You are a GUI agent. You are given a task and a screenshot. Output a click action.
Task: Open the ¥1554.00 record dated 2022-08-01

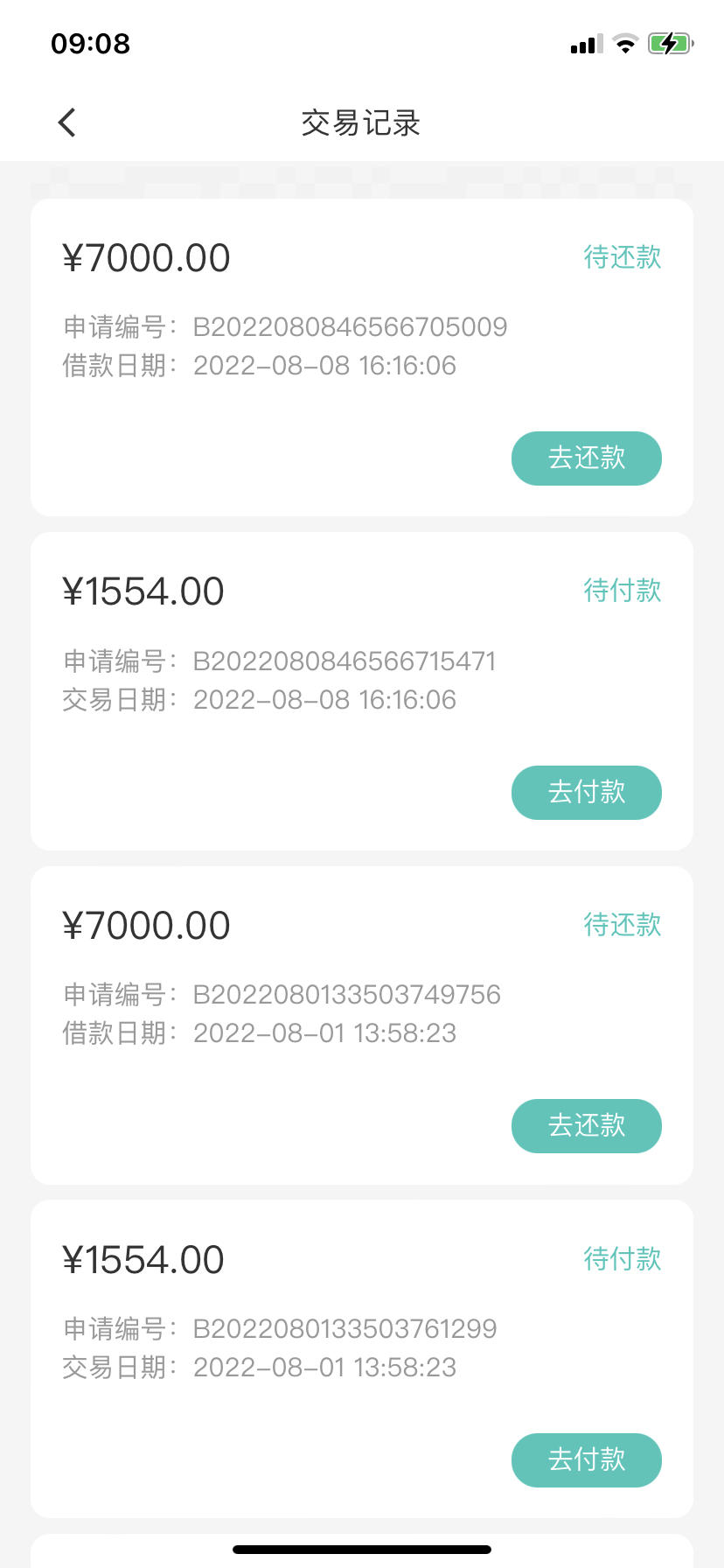pyautogui.click(x=362, y=1359)
